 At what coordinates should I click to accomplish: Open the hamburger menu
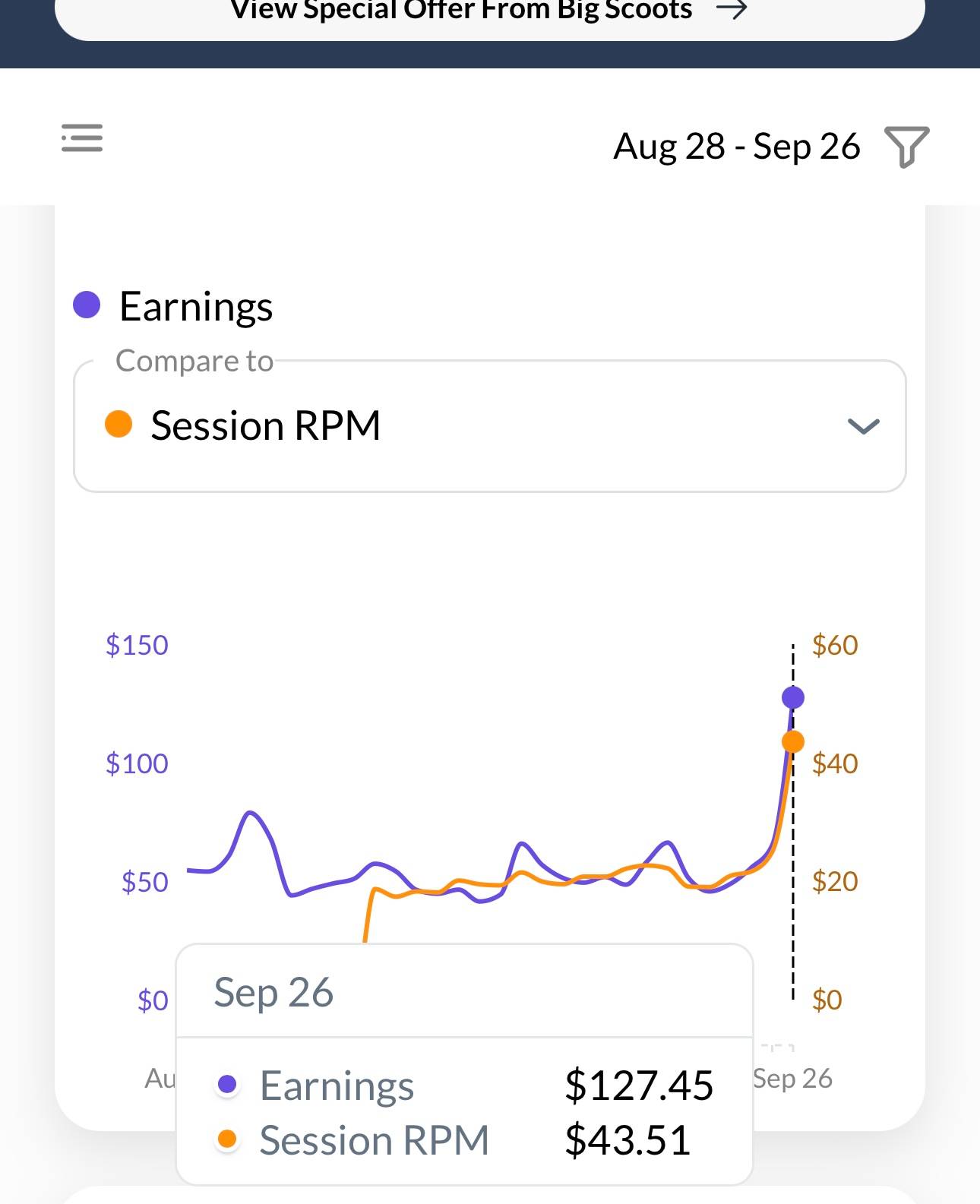pos(82,138)
